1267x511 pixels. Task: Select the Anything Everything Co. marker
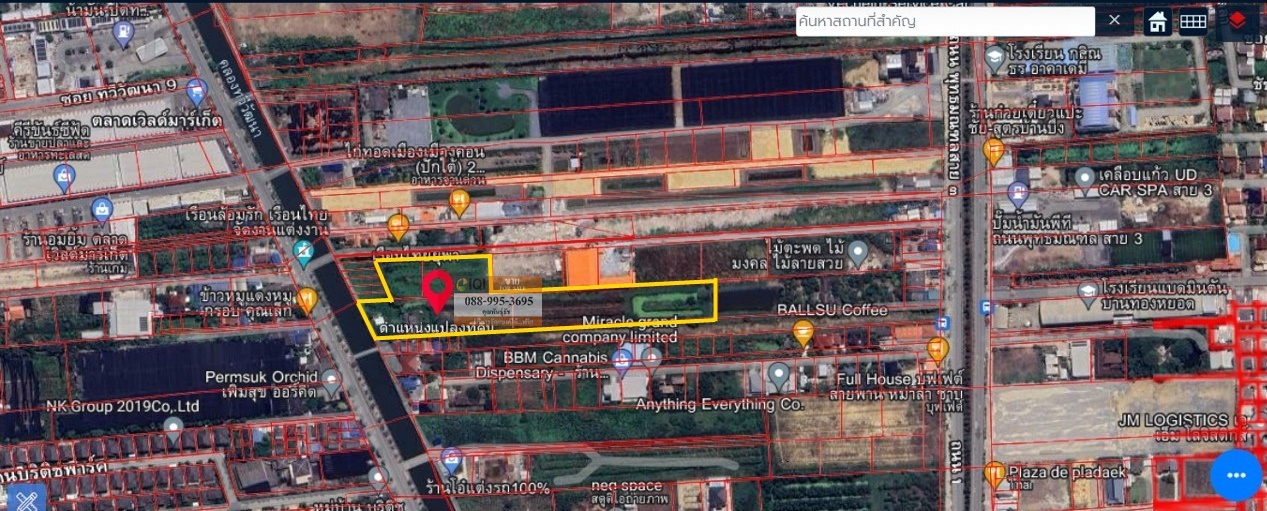780,375
